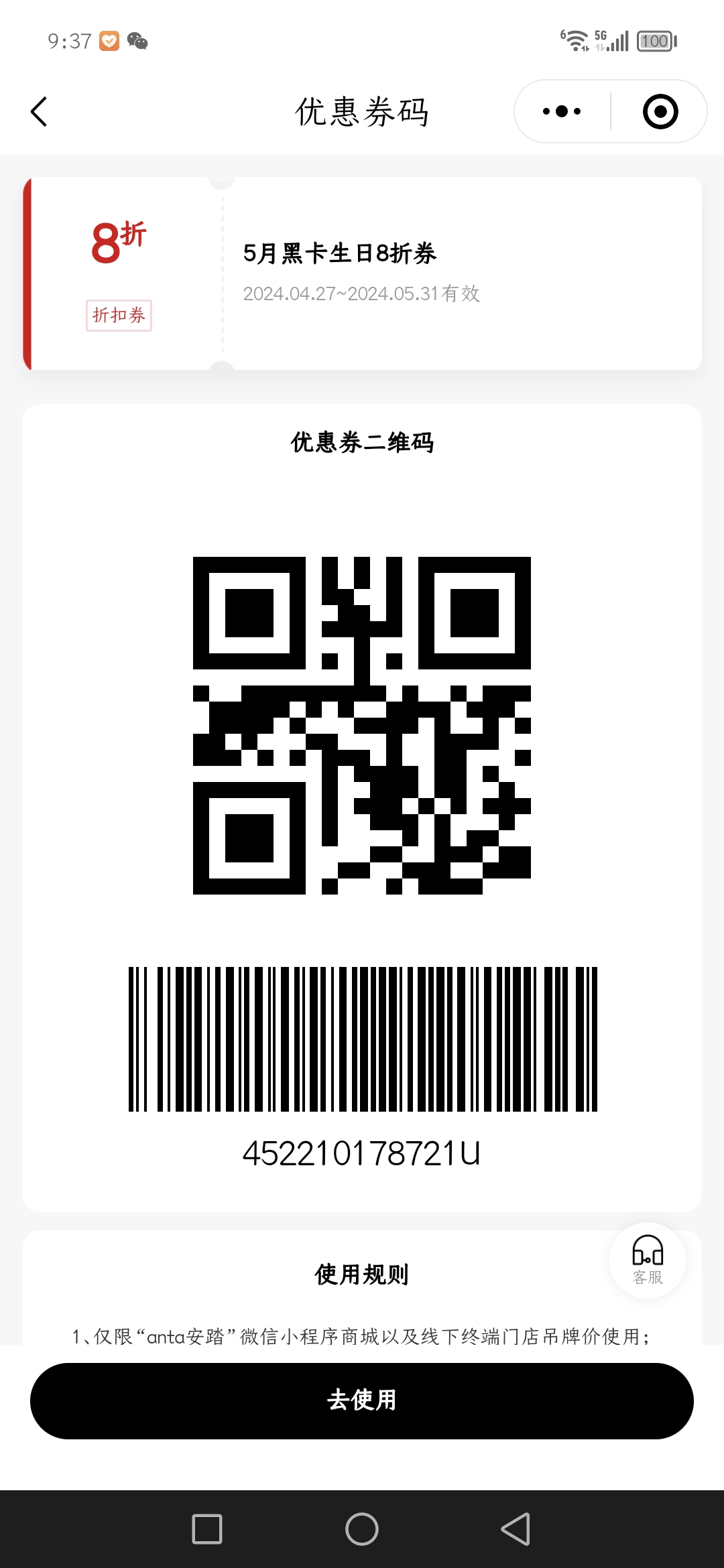Tap the back arrow to return
Screen dimensions: 724x1568
tap(38, 111)
